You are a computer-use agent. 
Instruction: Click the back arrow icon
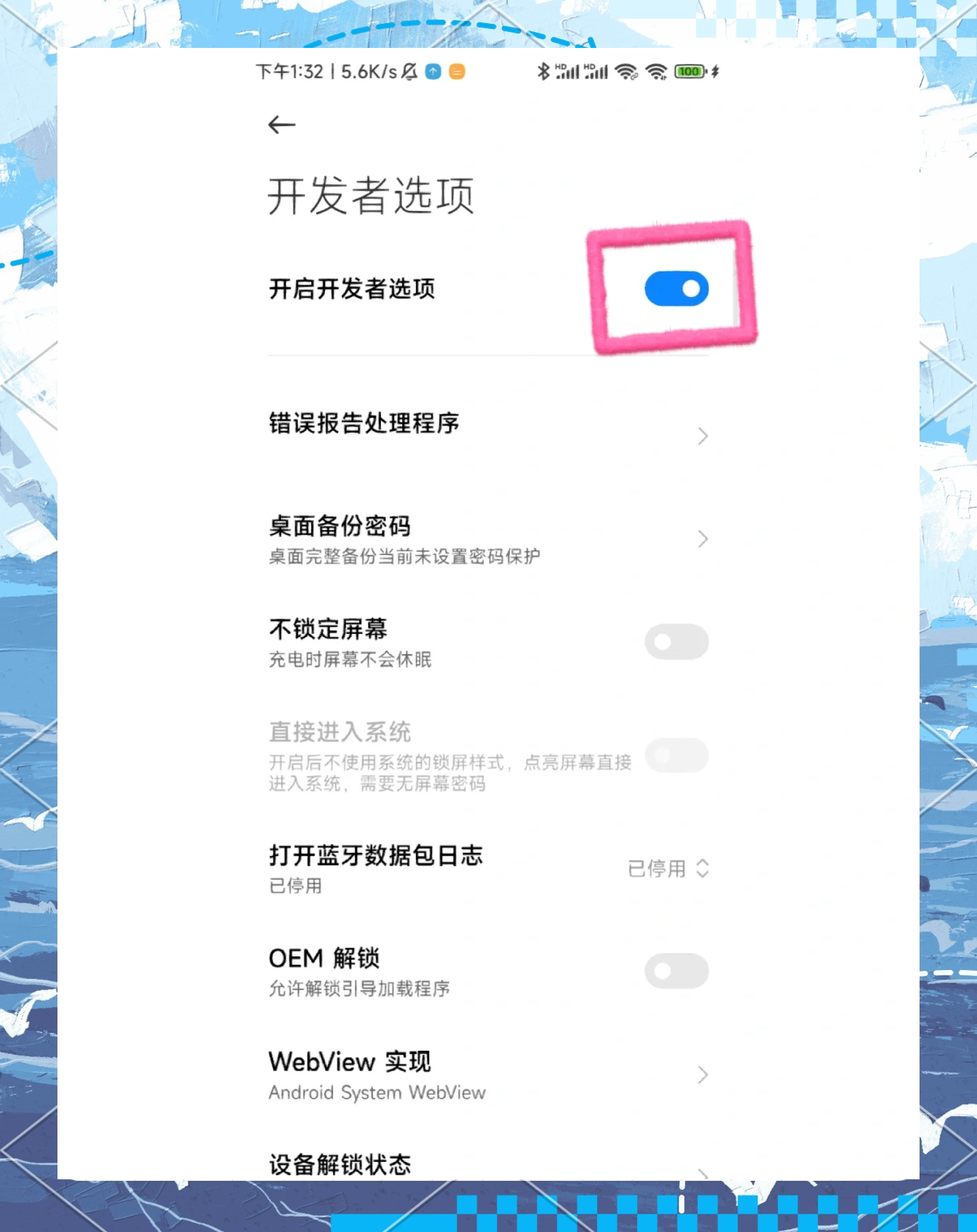280,125
